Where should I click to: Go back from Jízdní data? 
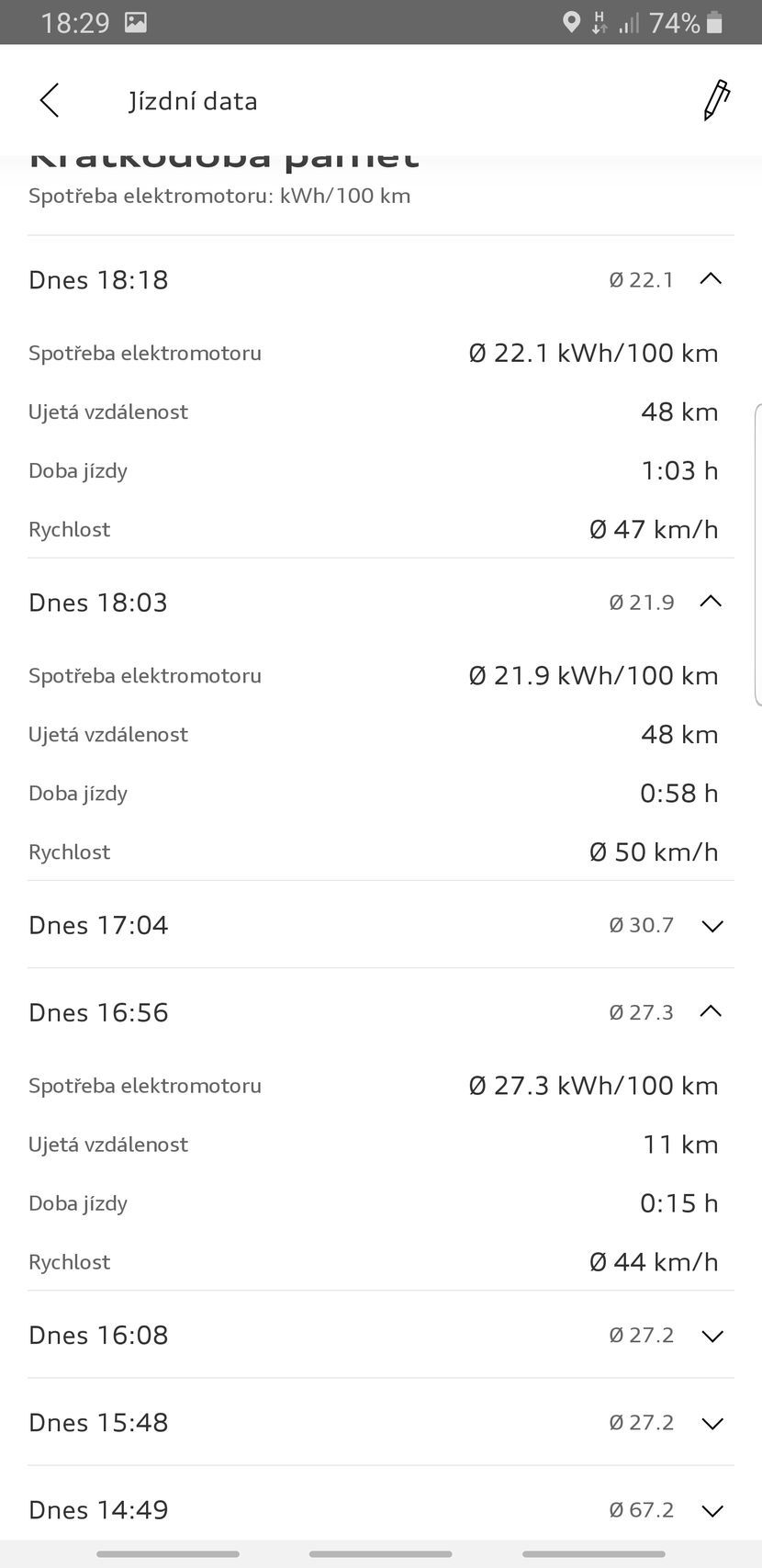coord(50,100)
